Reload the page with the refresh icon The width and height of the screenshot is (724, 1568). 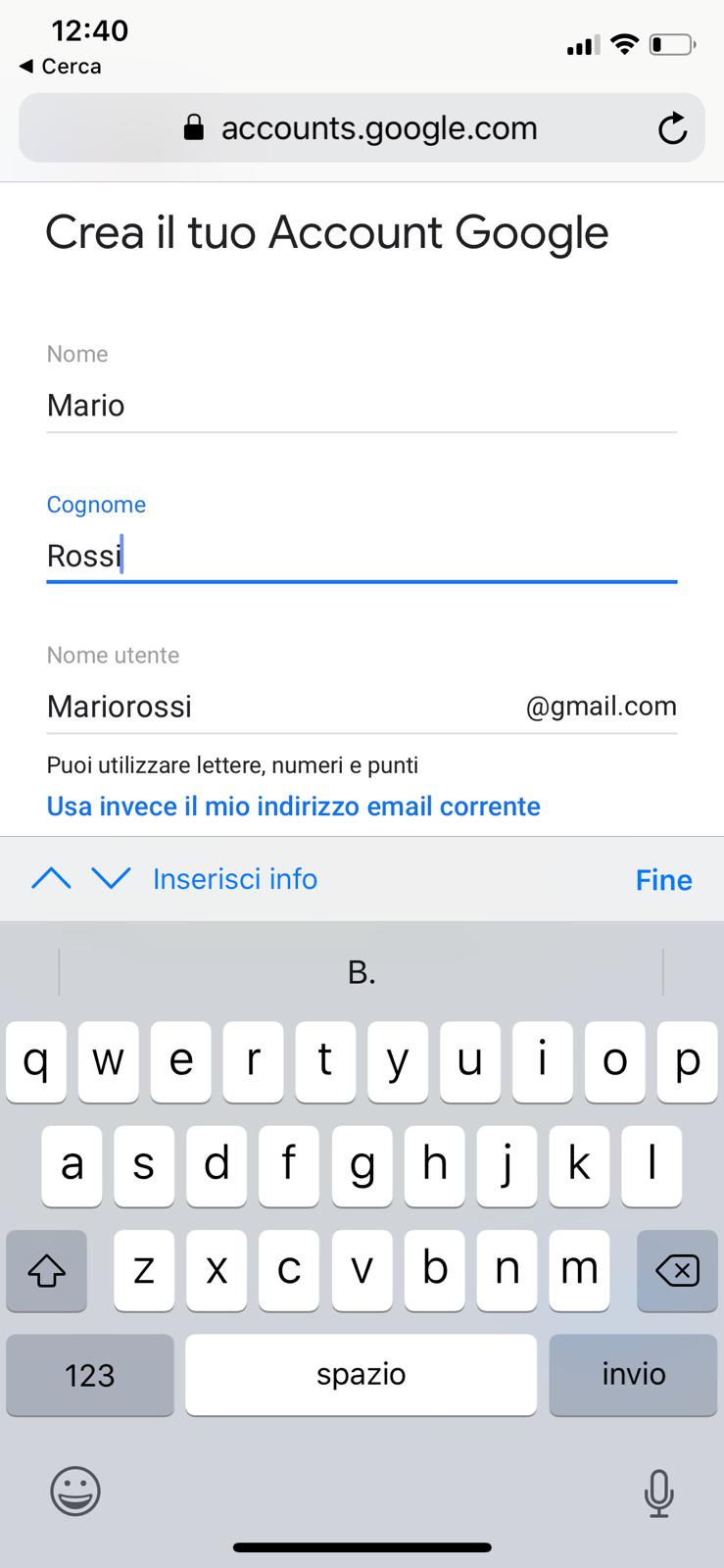[672, 128]
